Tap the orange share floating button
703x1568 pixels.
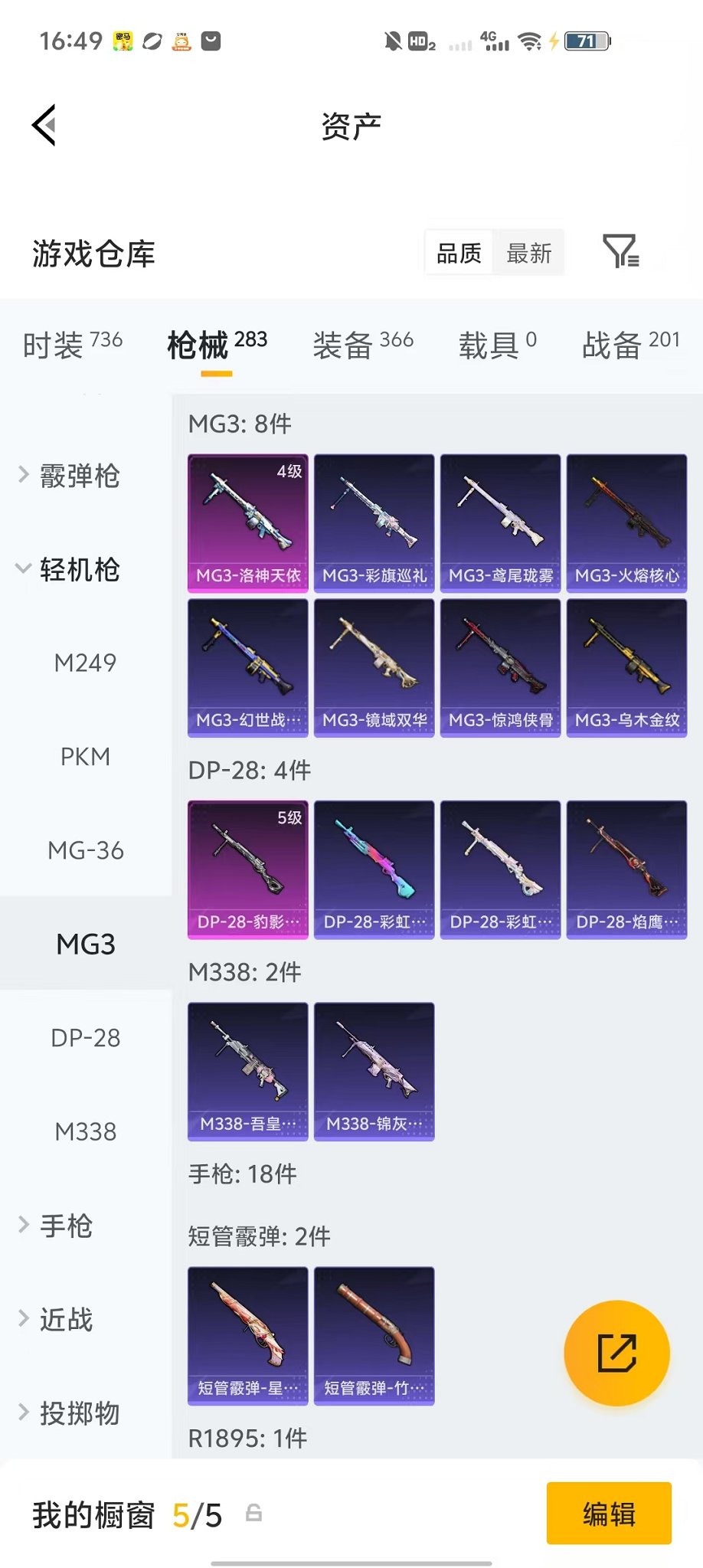[x=616, y=1353]
